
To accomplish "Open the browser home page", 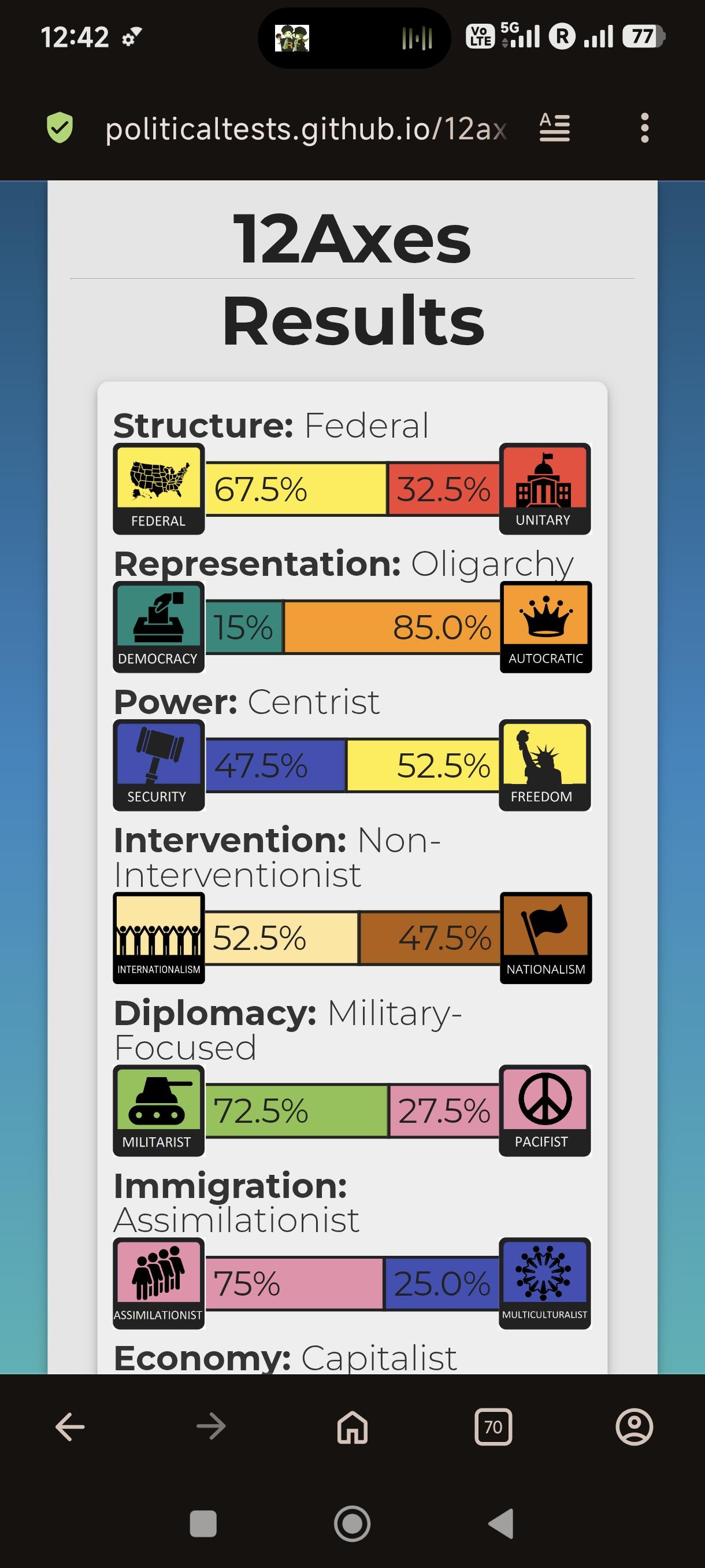I will (x=352, y=1427).
